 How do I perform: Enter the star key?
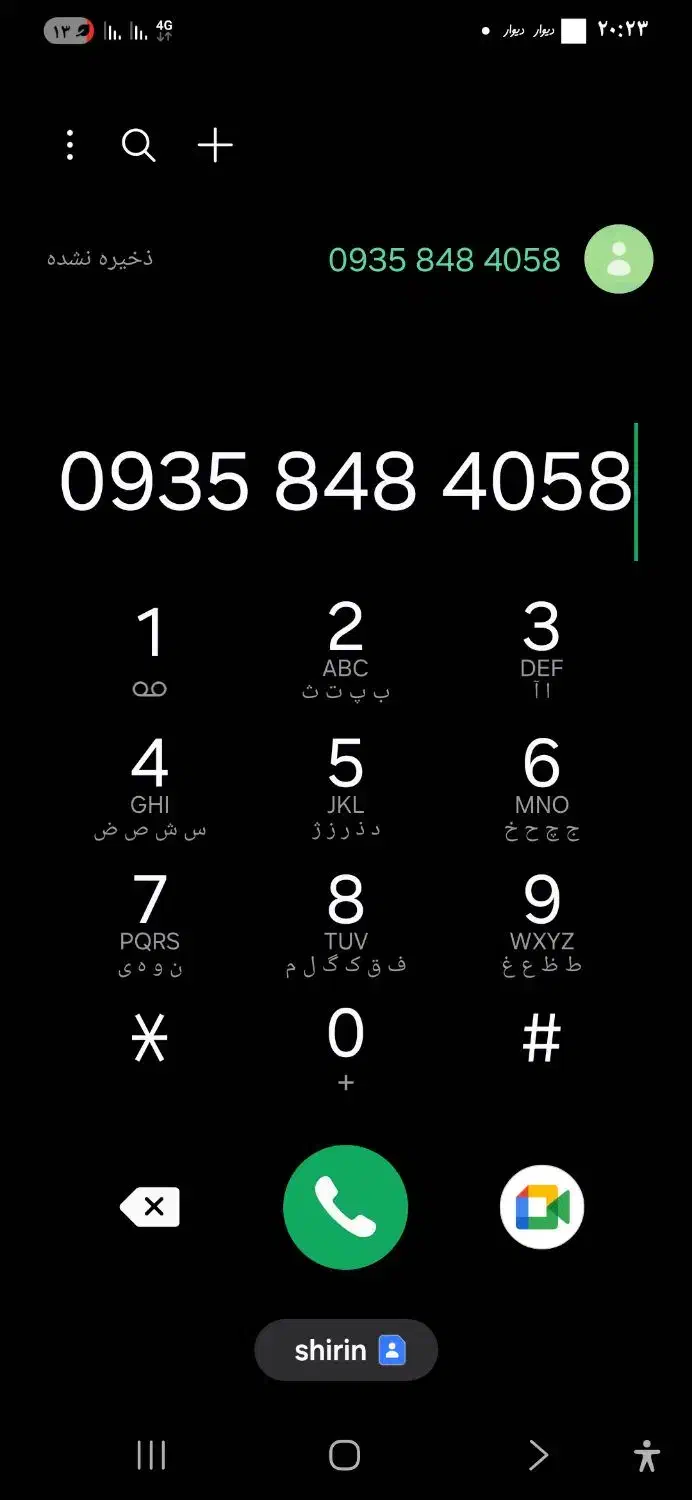(x=150, y=1042)
